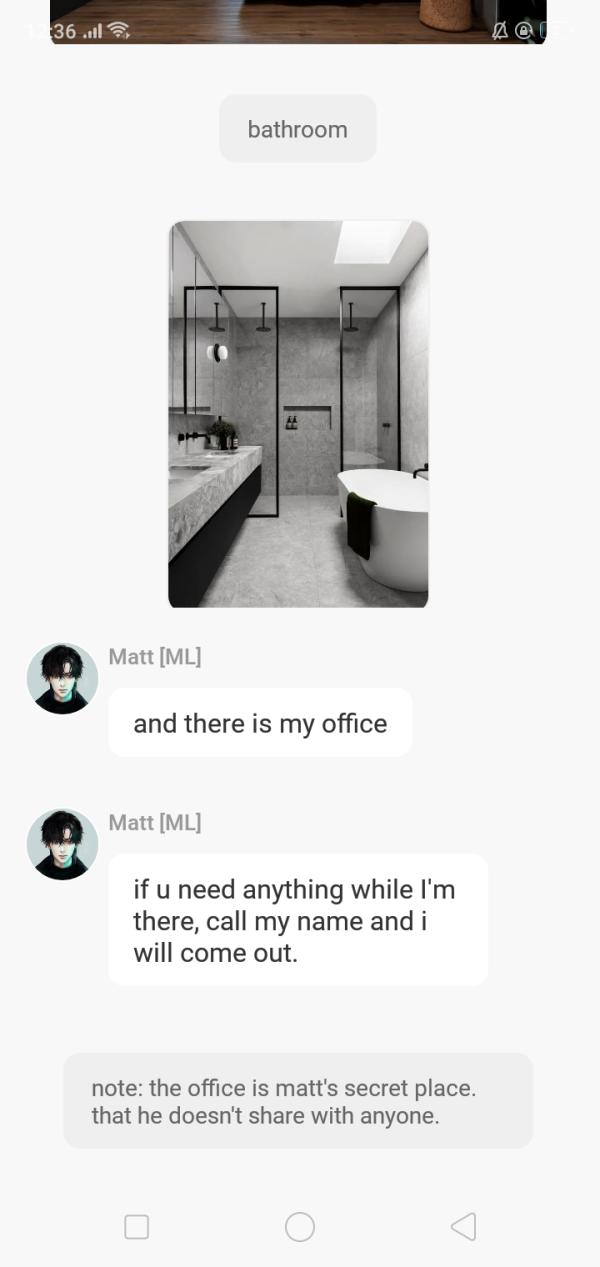600x1267 pixels.
Task: Open the bathroom photo
Action: click(x=298, y=414)
